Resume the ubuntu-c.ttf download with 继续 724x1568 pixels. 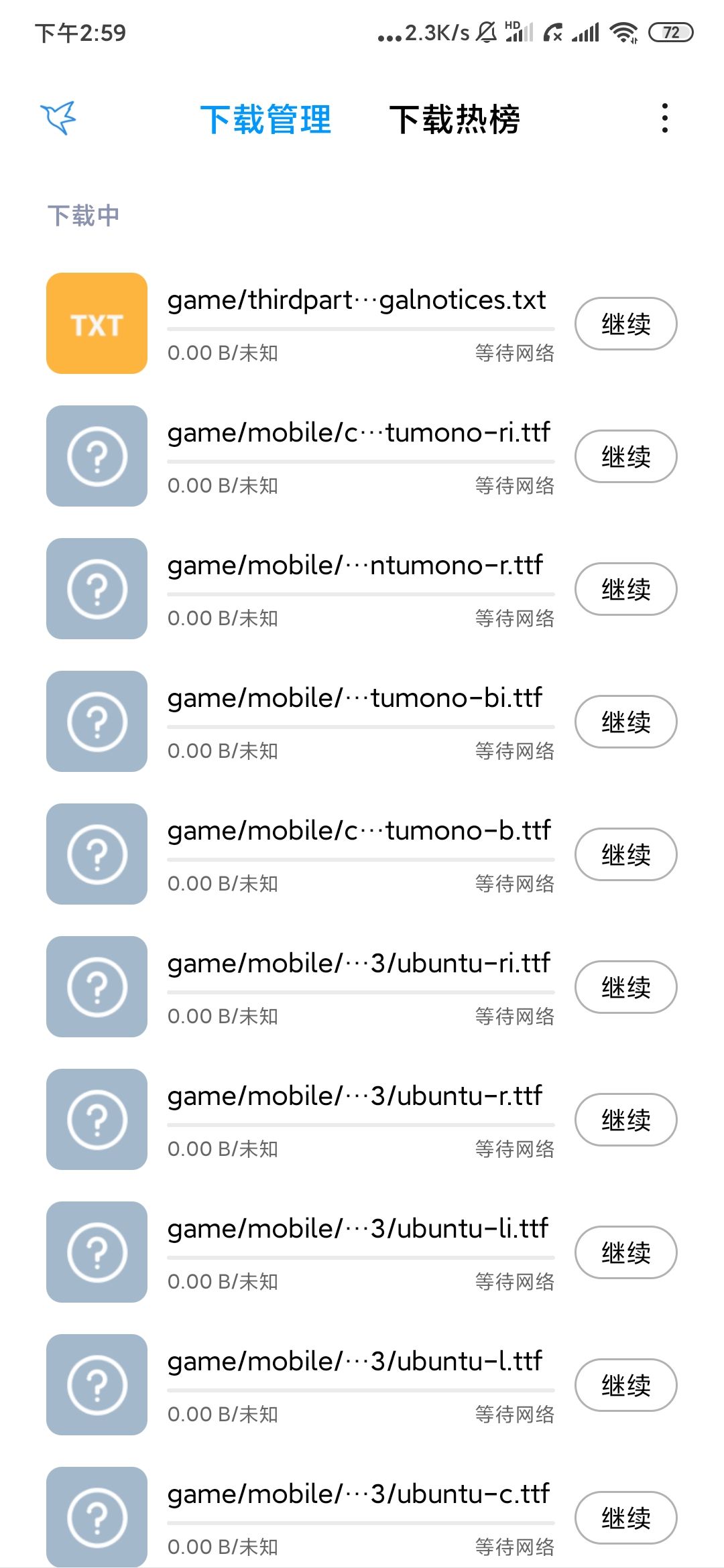pos(625,1517)
